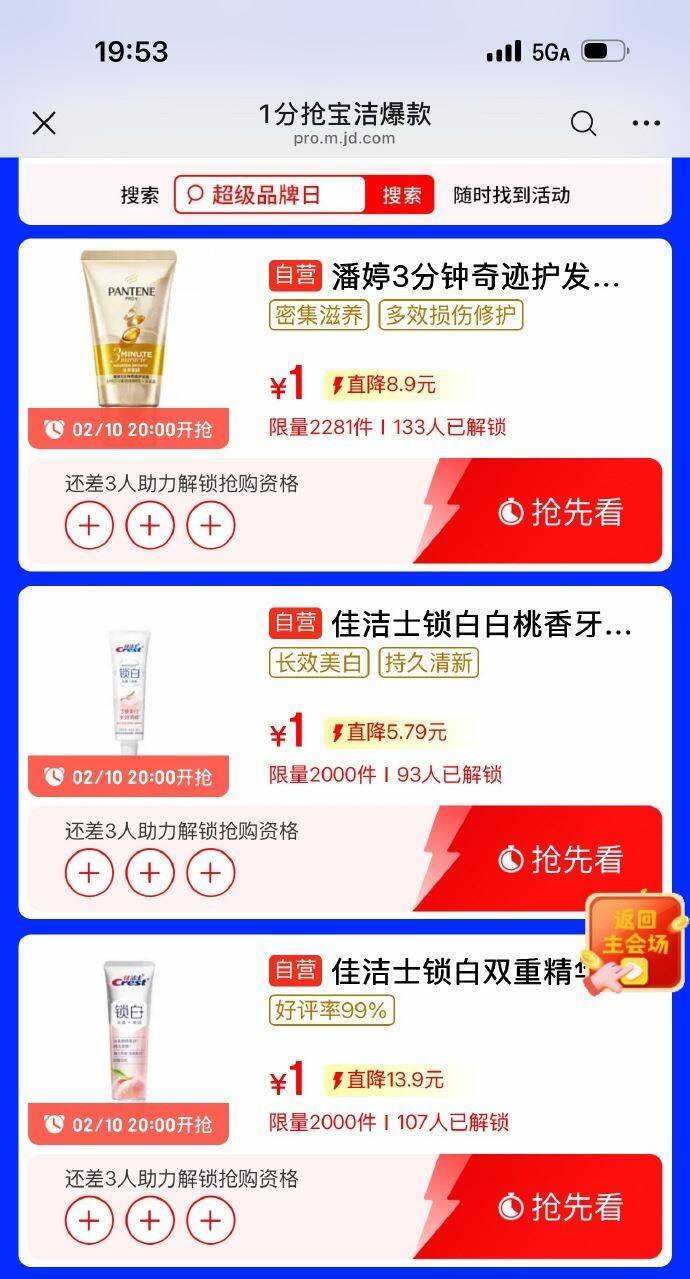Open the search magnifier in the title bar
690x1279 pixels.
click(x=583, y=123)
